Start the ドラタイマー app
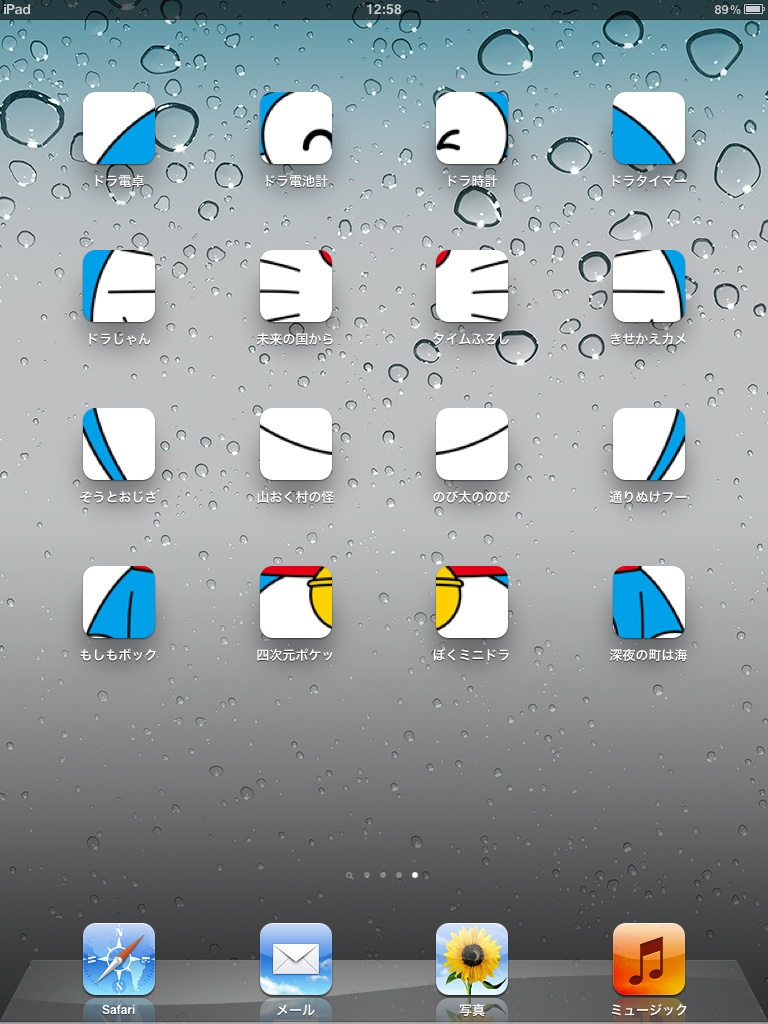Screen dimensions: 768x1024 (649, 128)
